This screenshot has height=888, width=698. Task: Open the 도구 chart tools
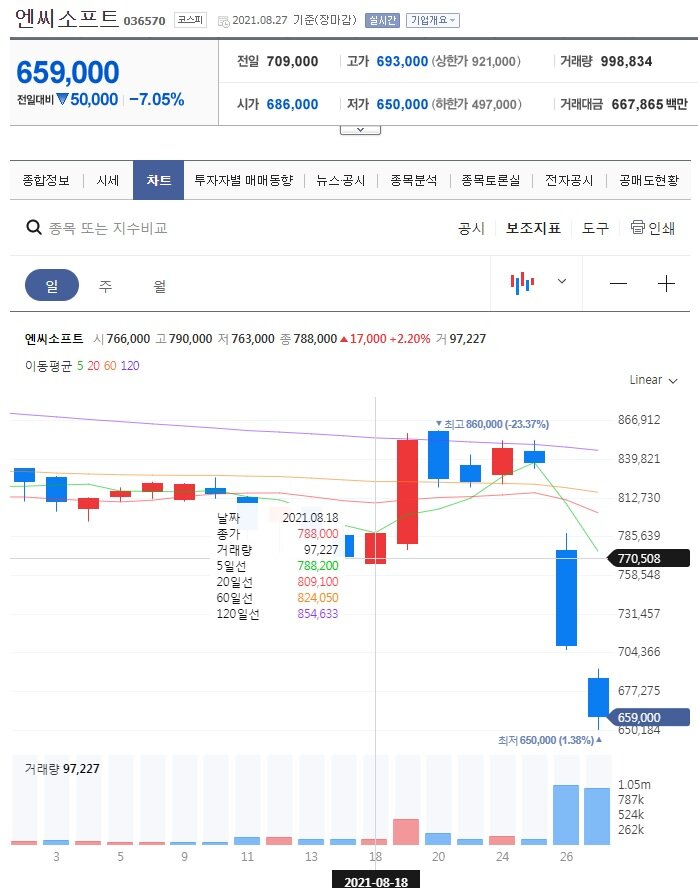tap(595, 228)
